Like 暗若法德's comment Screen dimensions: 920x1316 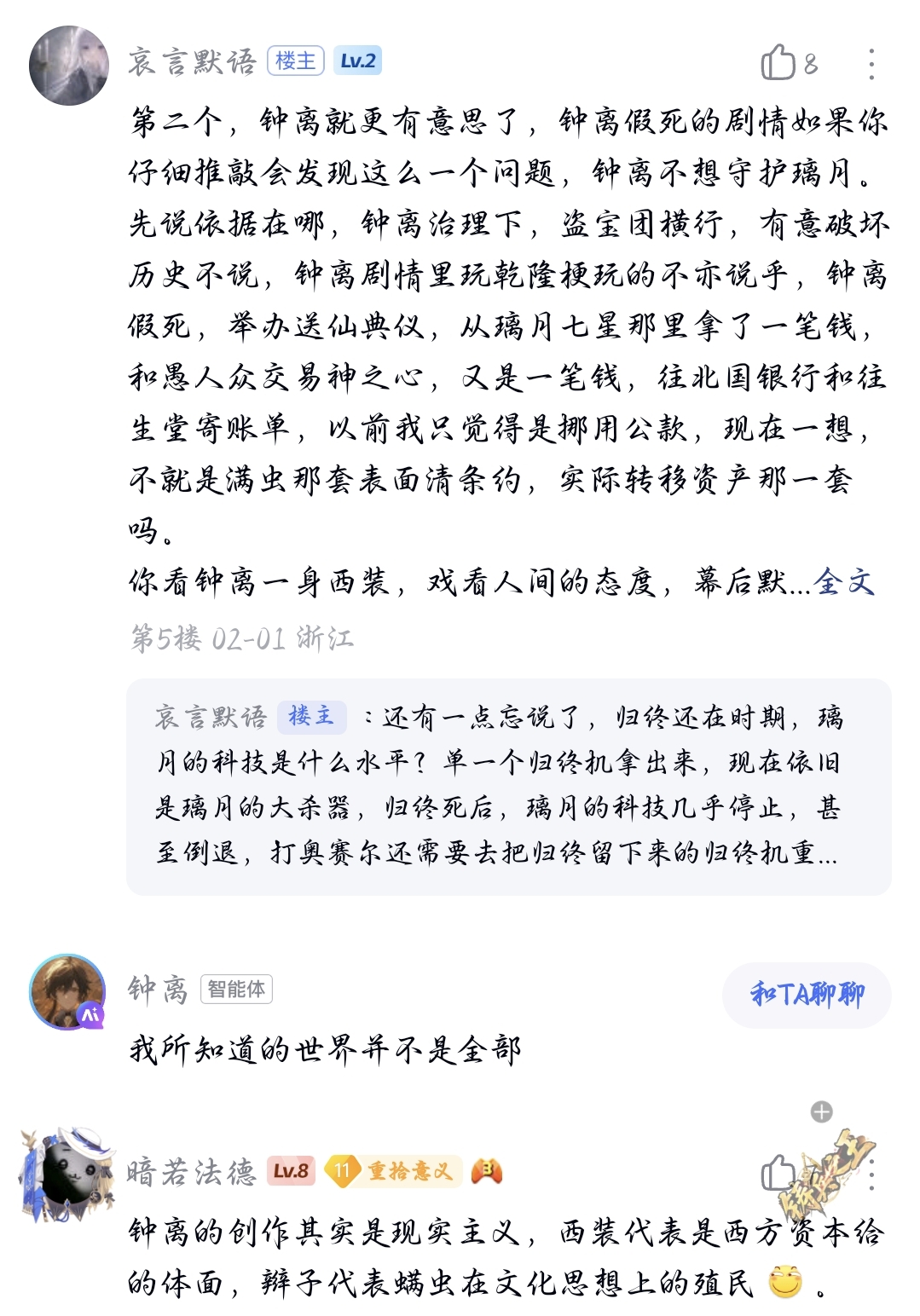pos(778,1174)
